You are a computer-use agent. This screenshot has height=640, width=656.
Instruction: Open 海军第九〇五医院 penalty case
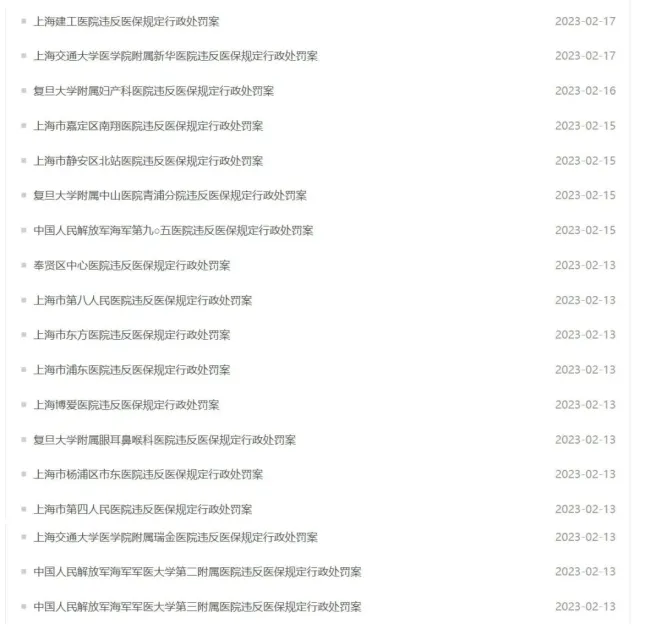[173, 231]
